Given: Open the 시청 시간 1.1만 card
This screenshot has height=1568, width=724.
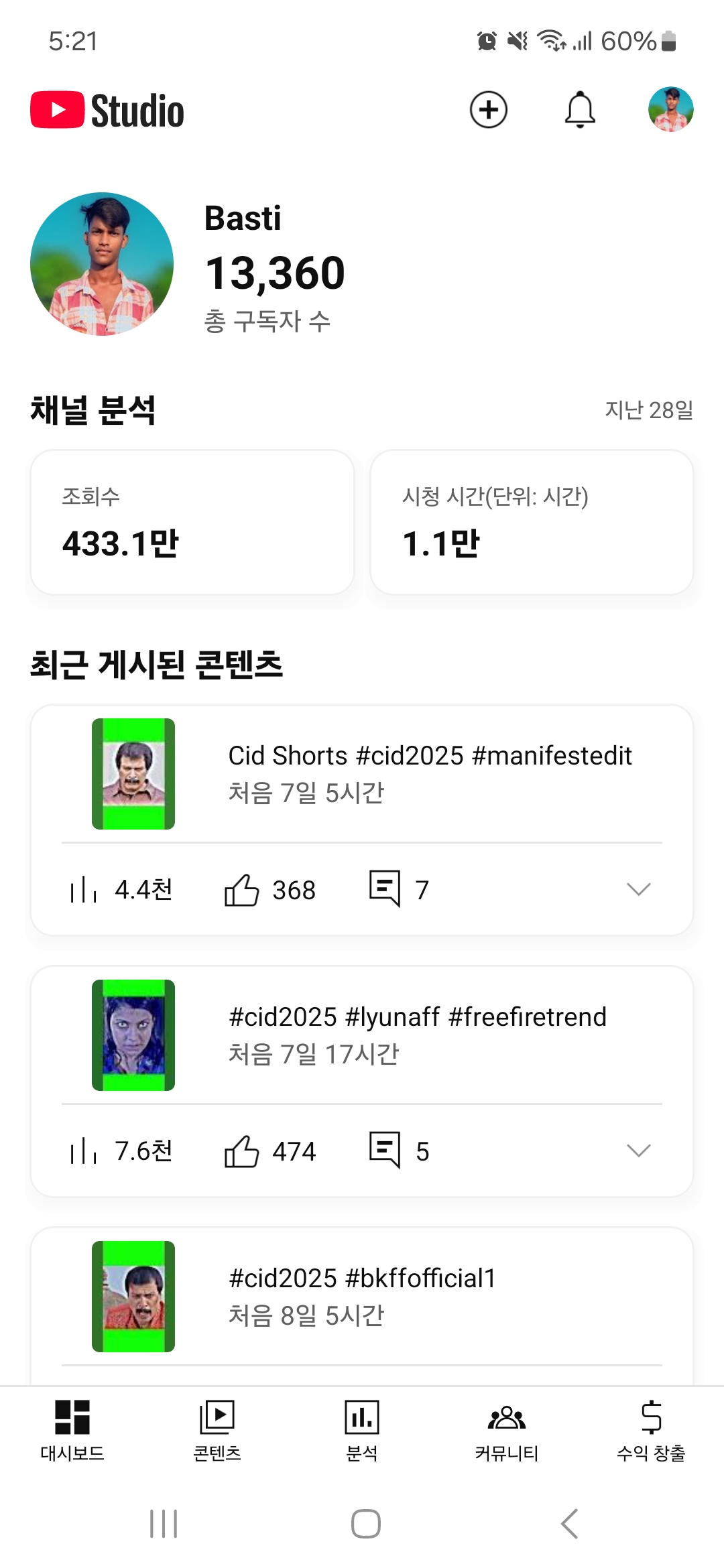Looking at the screenshot, I should pyautogui.click(x=532, y=522).
